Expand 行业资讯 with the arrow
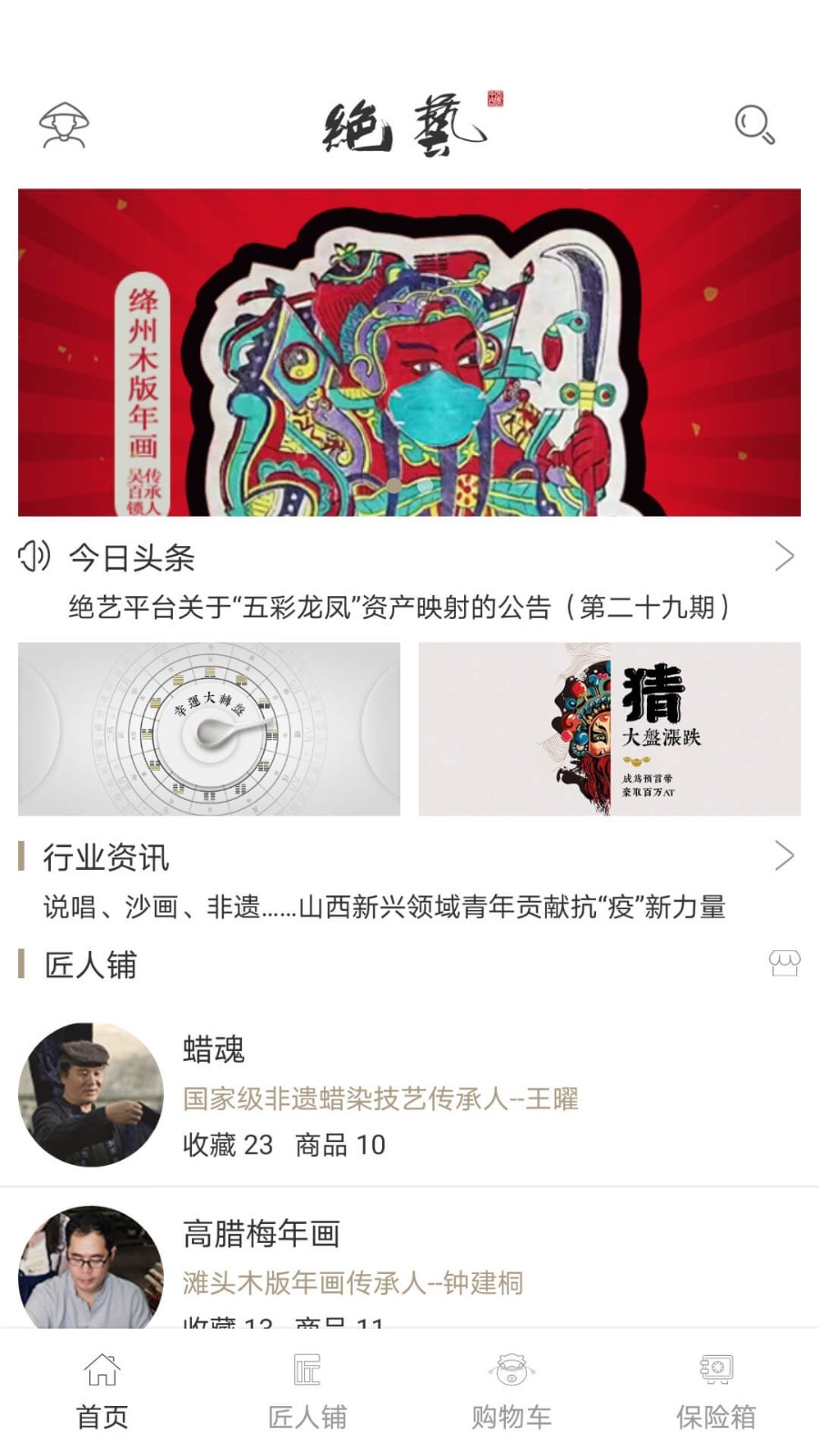 [784, 855]
